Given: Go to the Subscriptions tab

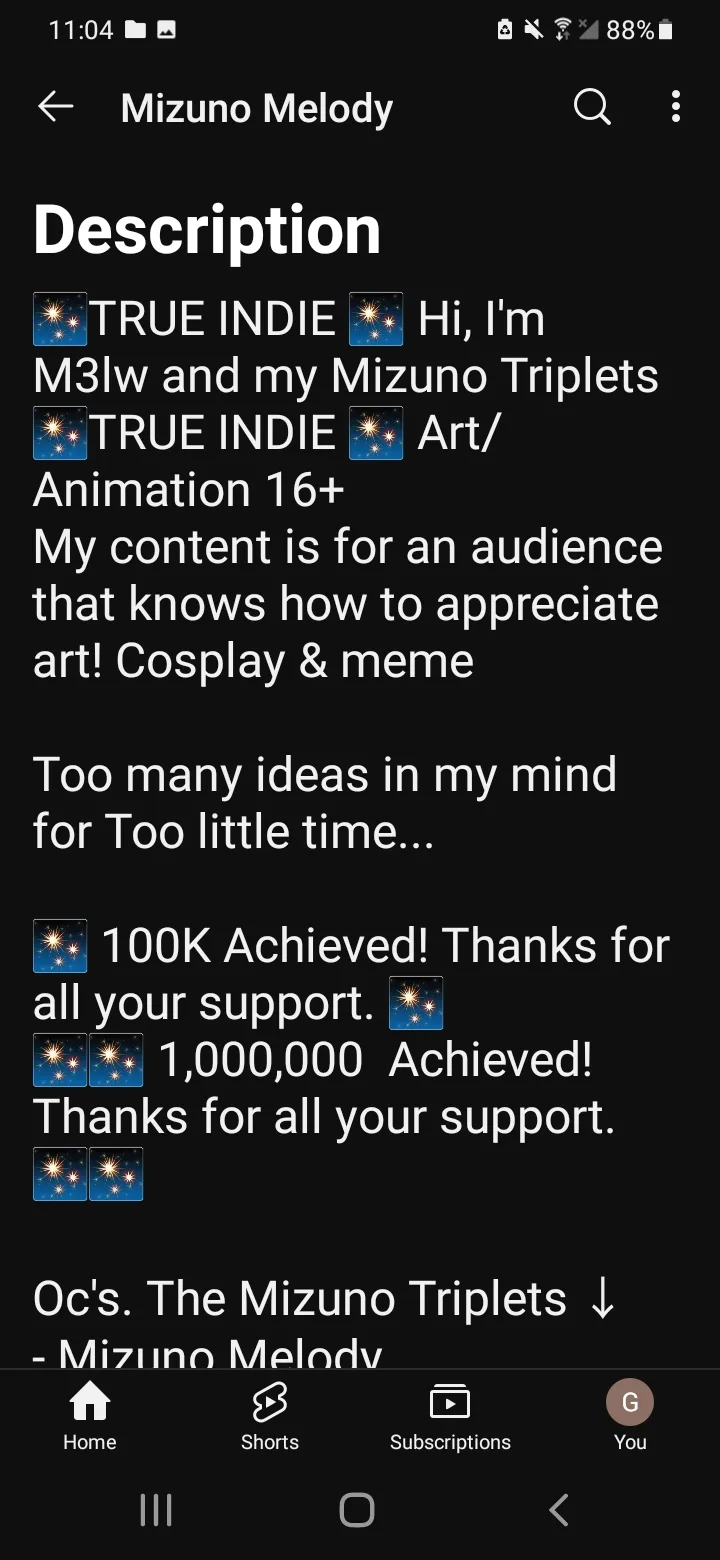Looking at the screenshot, I should coord(450,1416).
